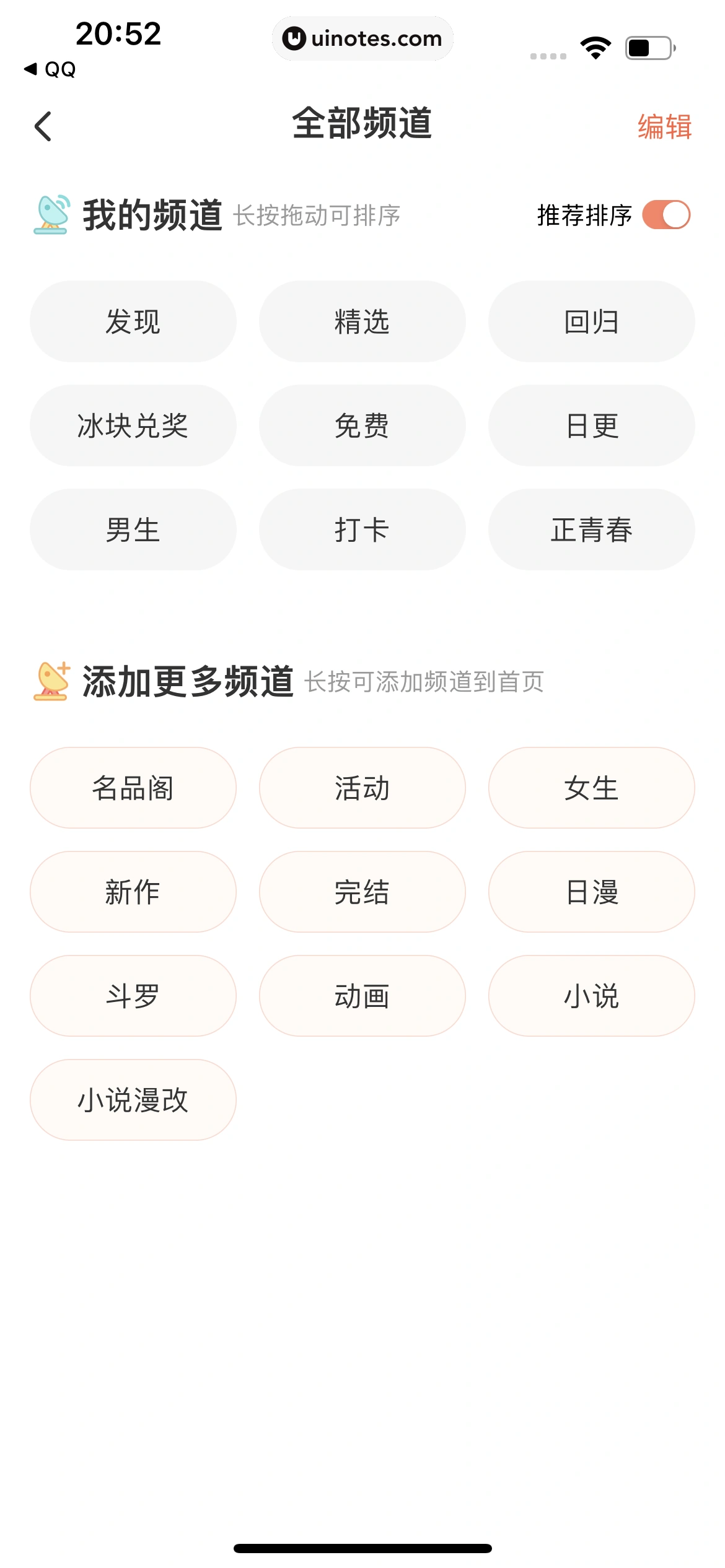The height and width of the screenshot is (1568, 725).
Task: Open the 日更 channel
Action: click(x=591, y=425)
